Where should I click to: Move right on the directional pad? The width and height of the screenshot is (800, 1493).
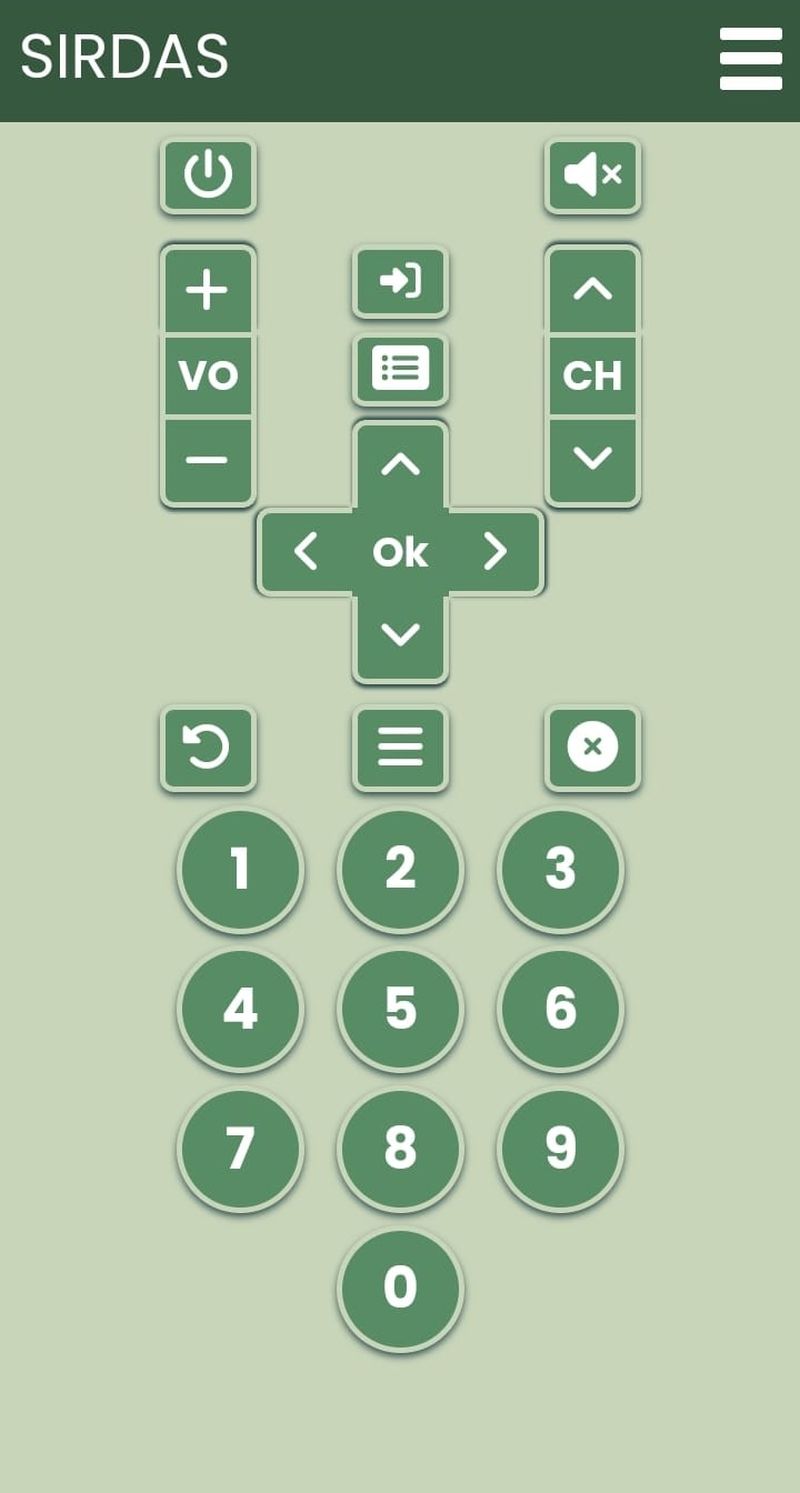(495, 552)
